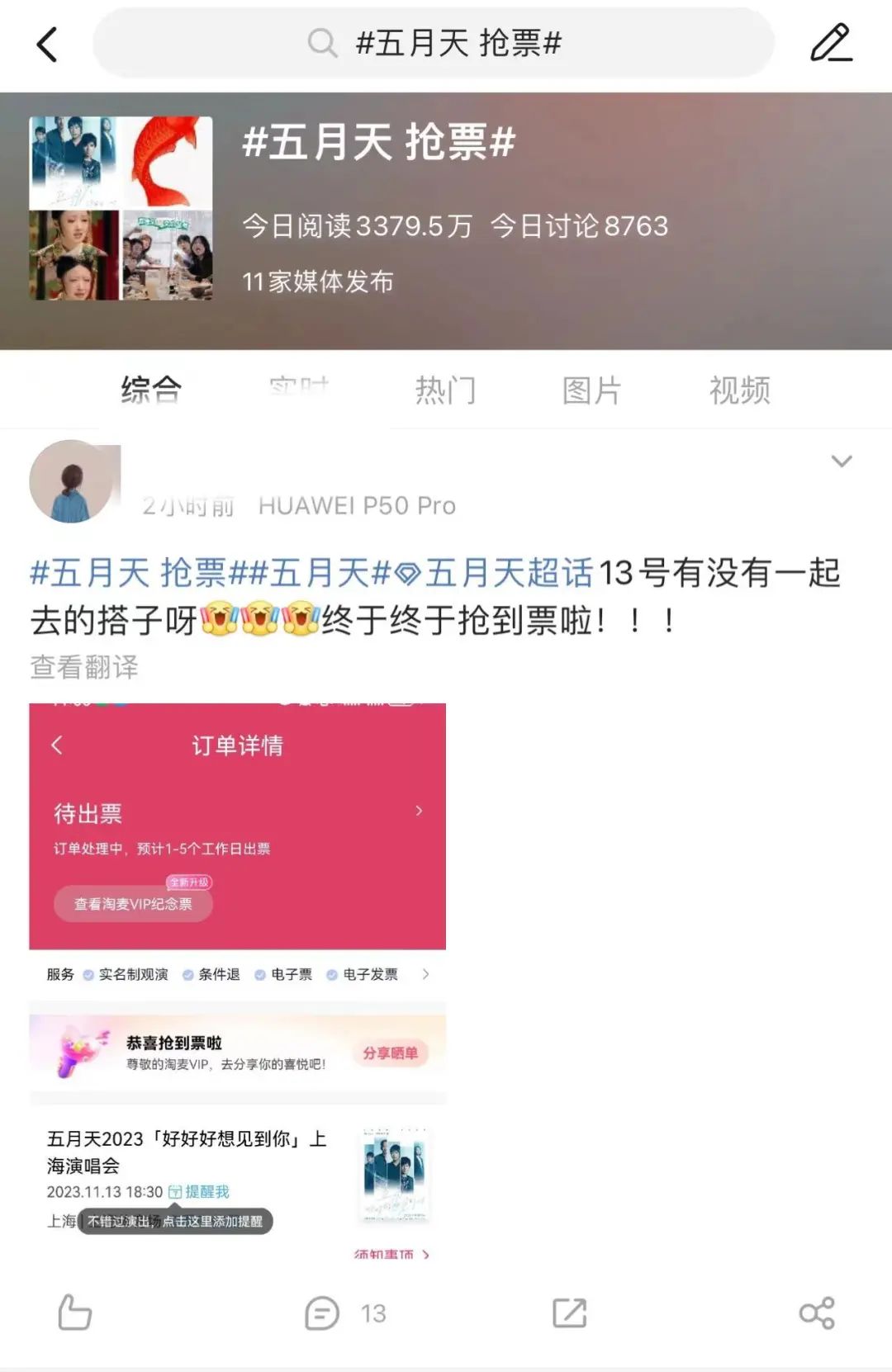Switch to the 视频 tab
The image size is (892, 1372).
[x=739, y=390]
